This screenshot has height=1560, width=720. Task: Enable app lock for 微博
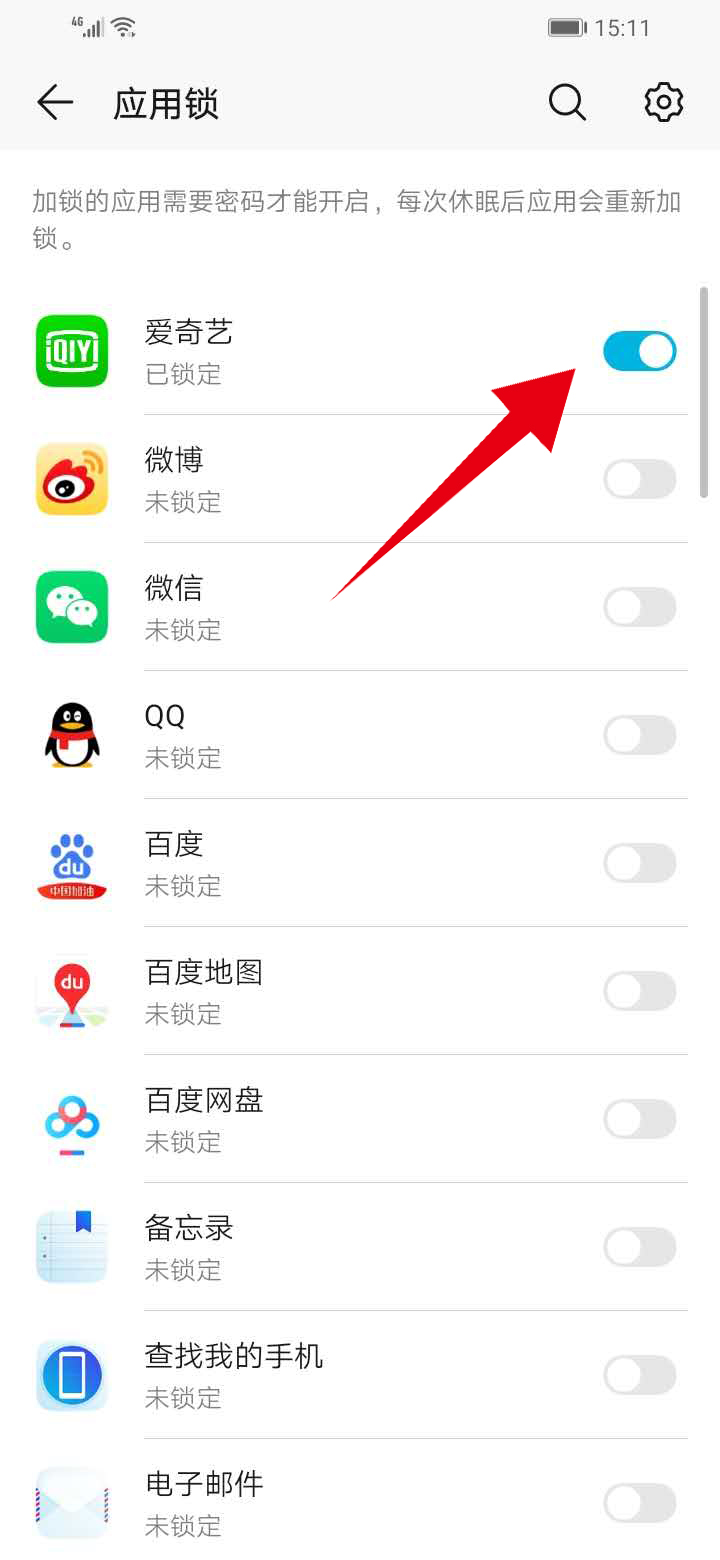[x=640, y=479]
